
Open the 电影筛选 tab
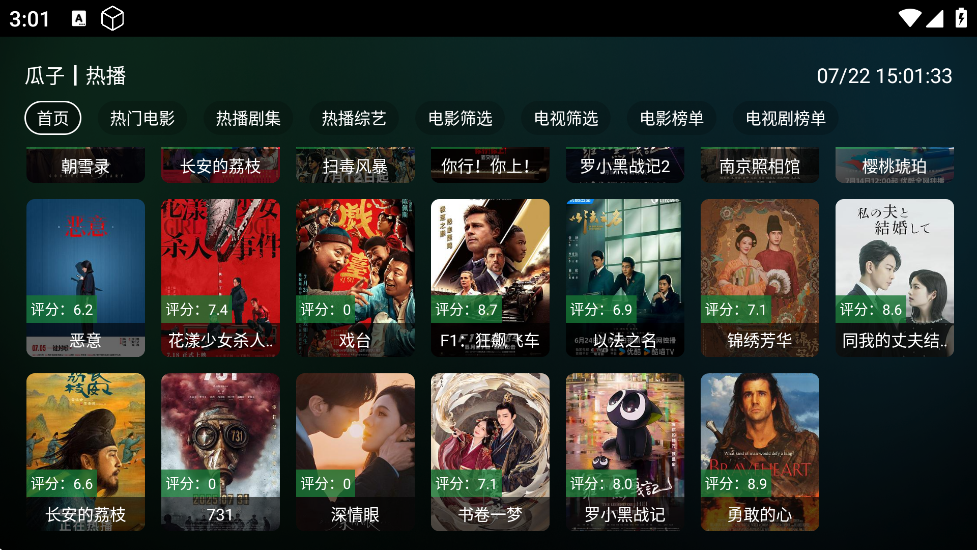(460, 118)
